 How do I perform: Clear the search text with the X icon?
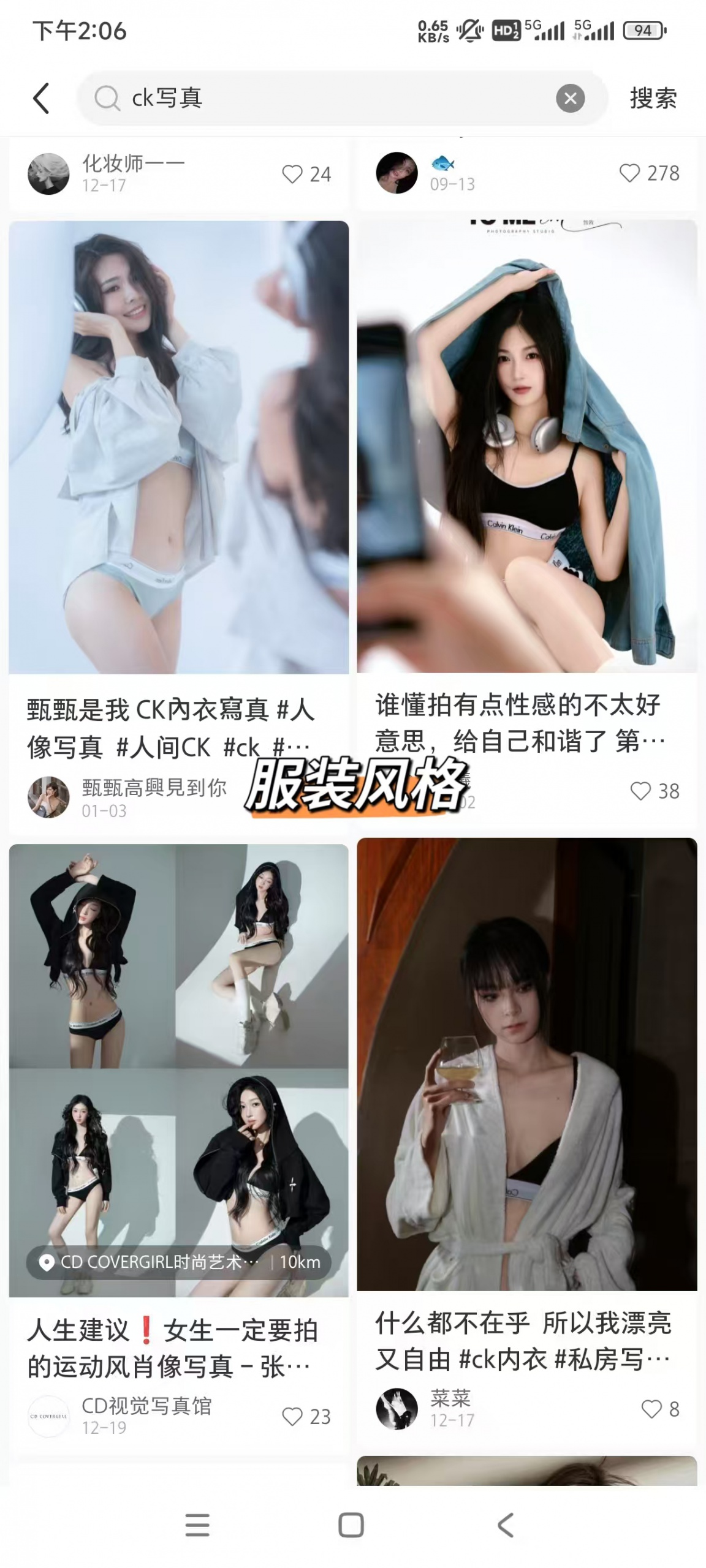(x=569, y=98)
